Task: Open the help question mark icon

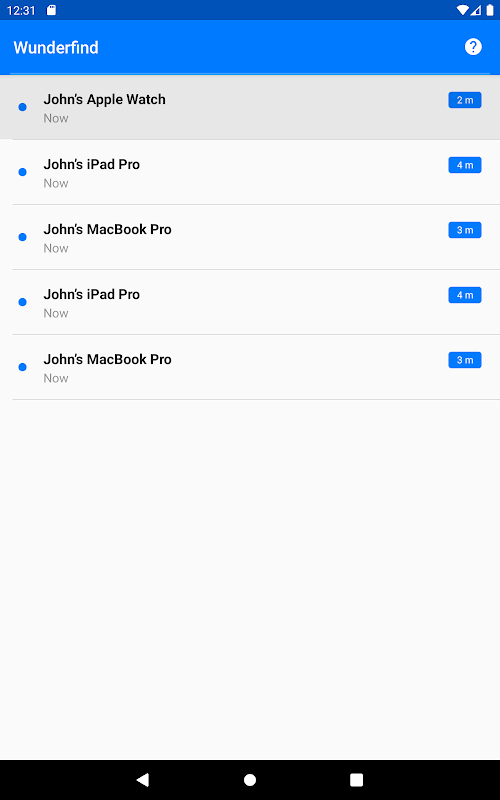Action: 473,47
